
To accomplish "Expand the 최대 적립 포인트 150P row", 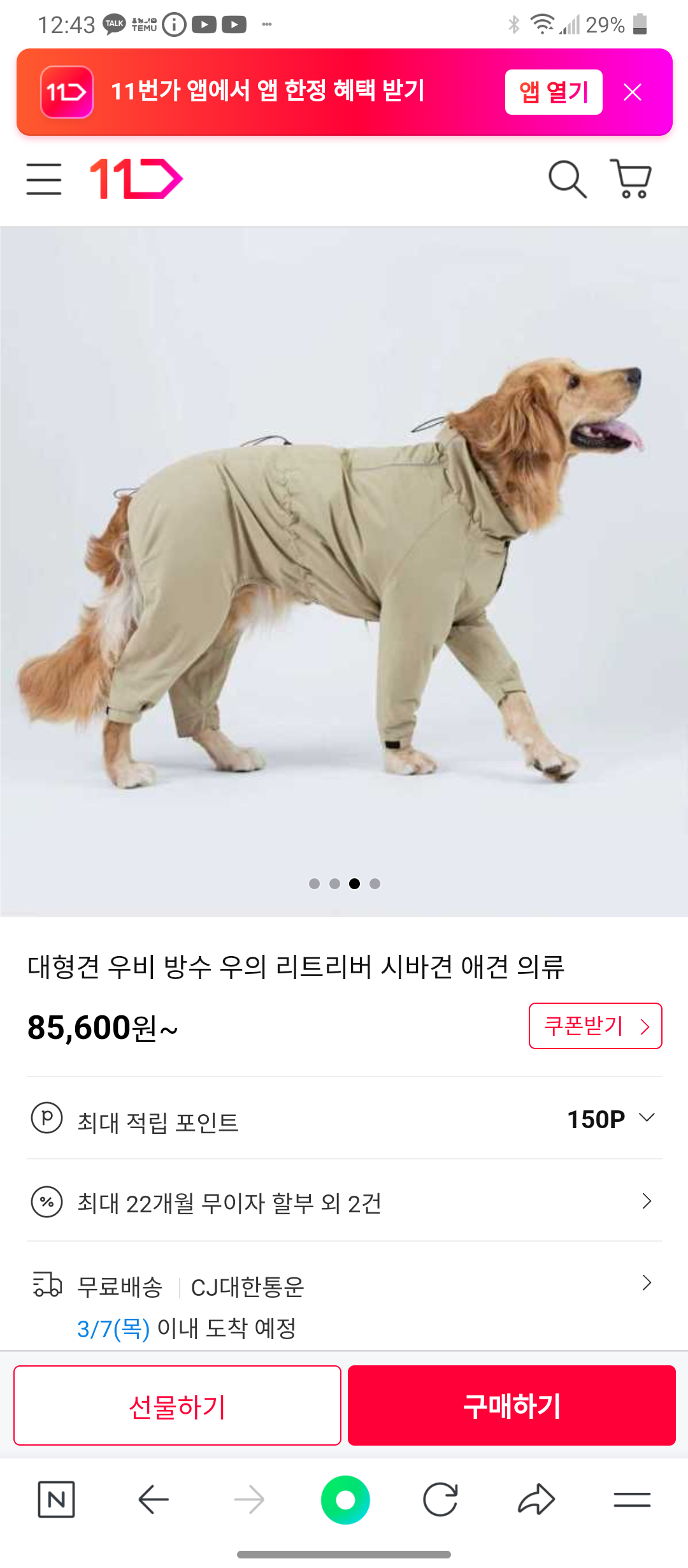I will click(345, 1119).
